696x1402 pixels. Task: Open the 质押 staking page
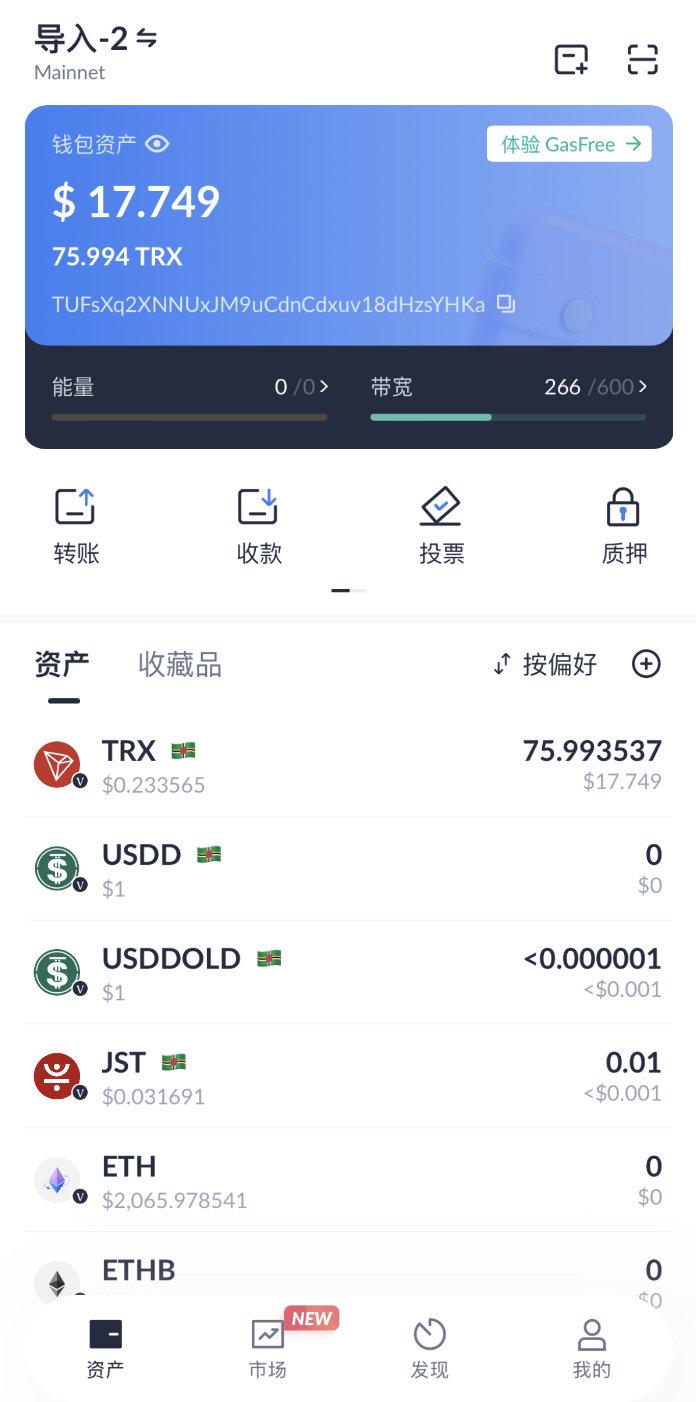(x=624, y=526)
